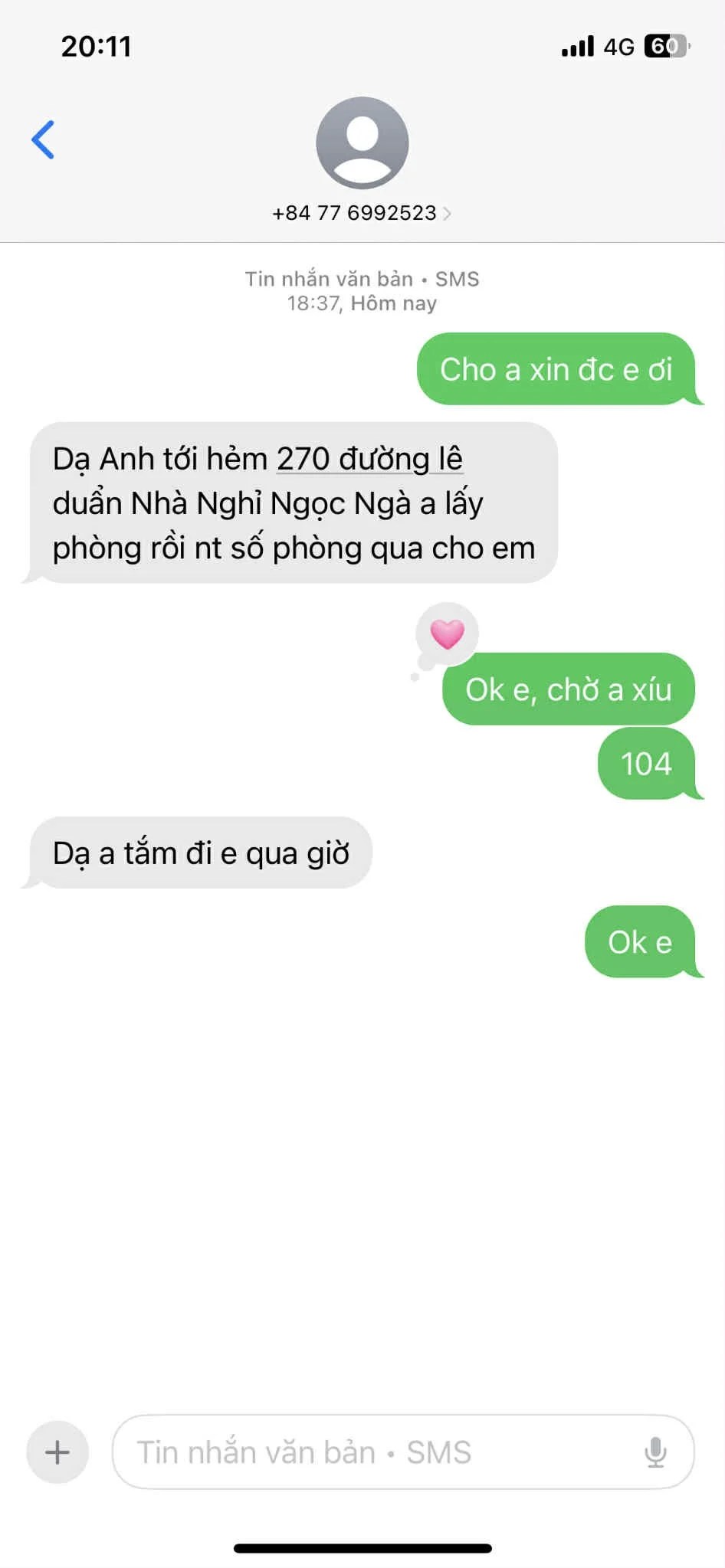Open the plus attachments menu
Image resolution: width=725 pixels, height=1568 pixels.
point(57,1452)
